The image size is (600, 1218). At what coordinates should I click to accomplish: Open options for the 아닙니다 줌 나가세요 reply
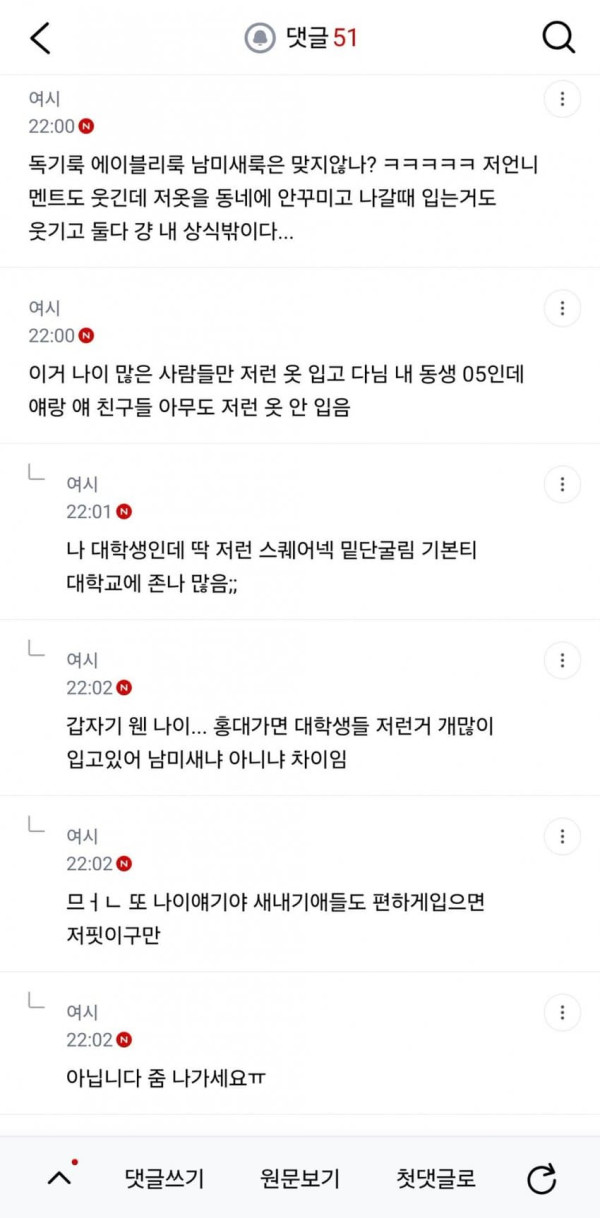(x=563, y=1012)
